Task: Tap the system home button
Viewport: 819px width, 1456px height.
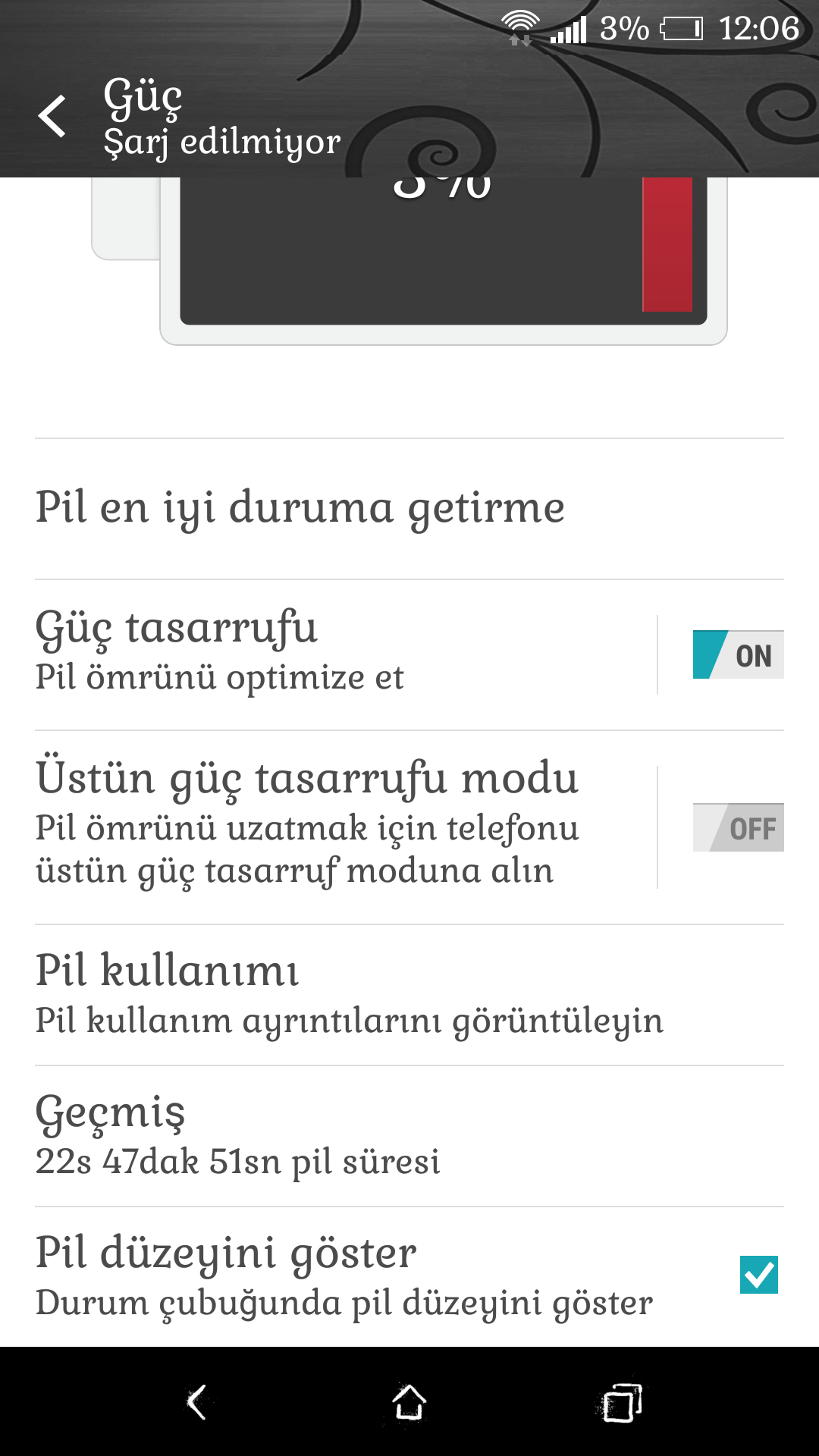Action: pos(409,1402)
